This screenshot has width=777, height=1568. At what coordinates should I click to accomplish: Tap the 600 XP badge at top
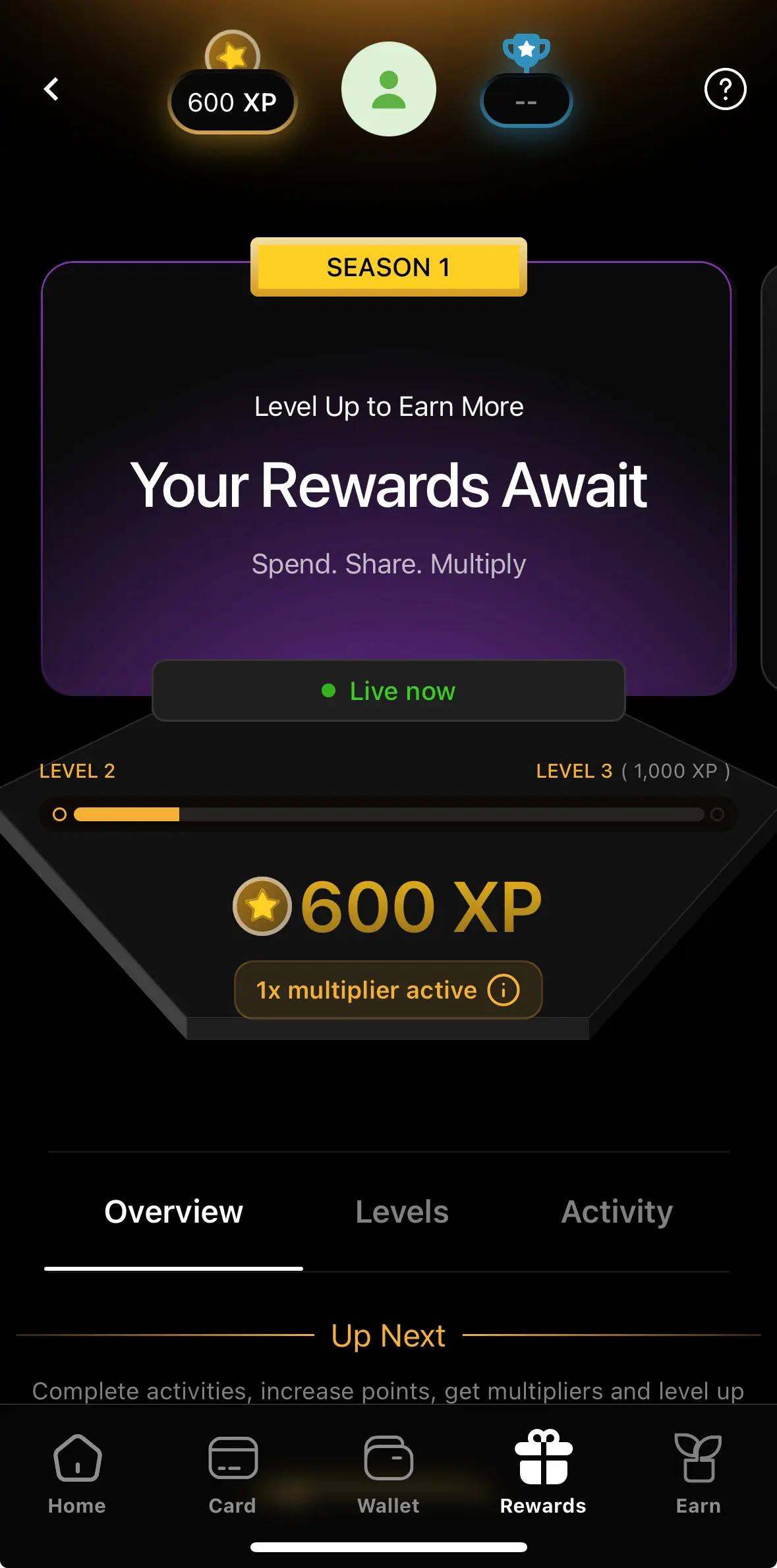click(232, 102)
